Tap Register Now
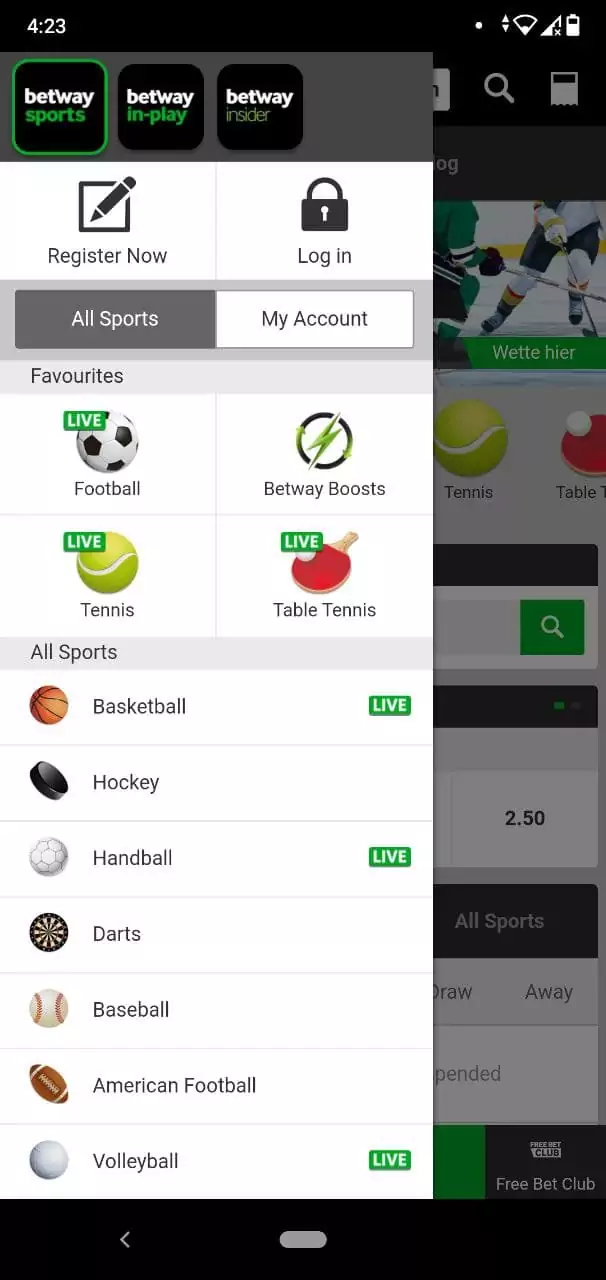 (107, 221)
